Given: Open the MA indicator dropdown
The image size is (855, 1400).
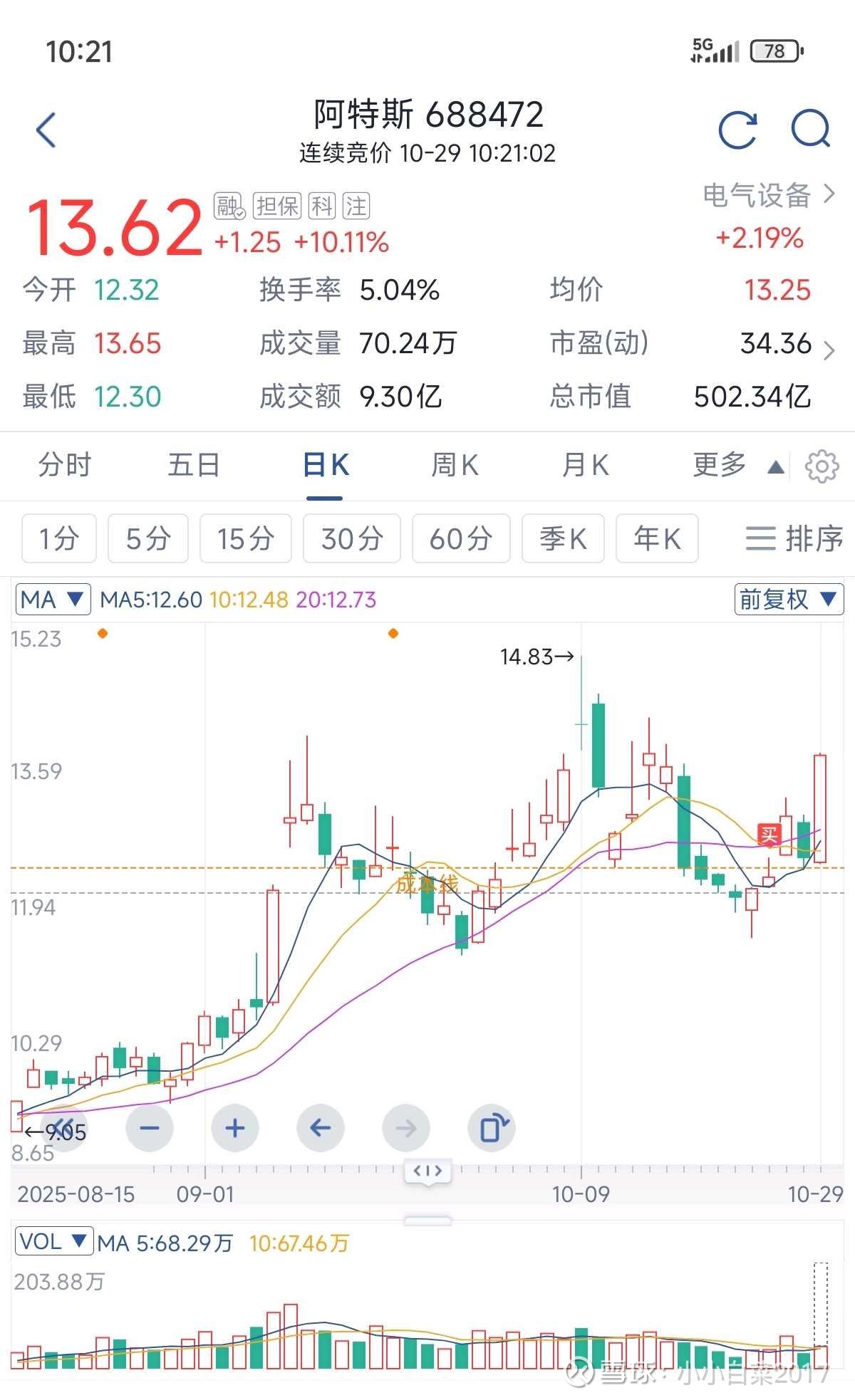Looking at the screenshot, I should coord(53,600).
